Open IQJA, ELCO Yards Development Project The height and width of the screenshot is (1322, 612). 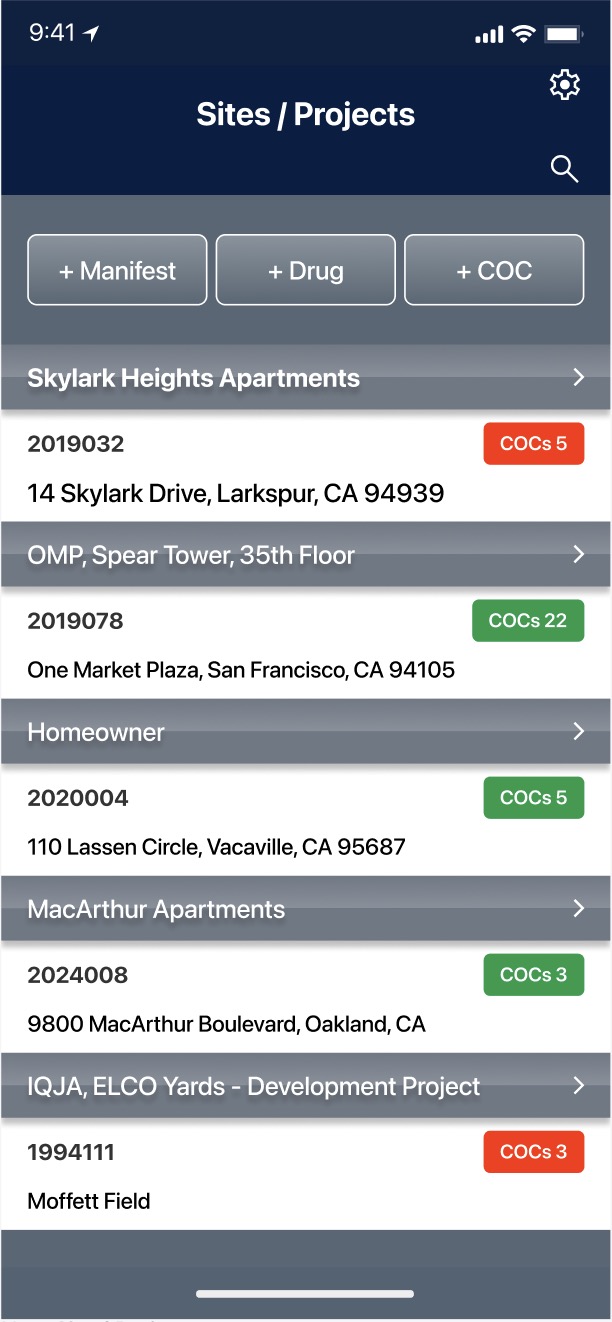(306, 1086)
